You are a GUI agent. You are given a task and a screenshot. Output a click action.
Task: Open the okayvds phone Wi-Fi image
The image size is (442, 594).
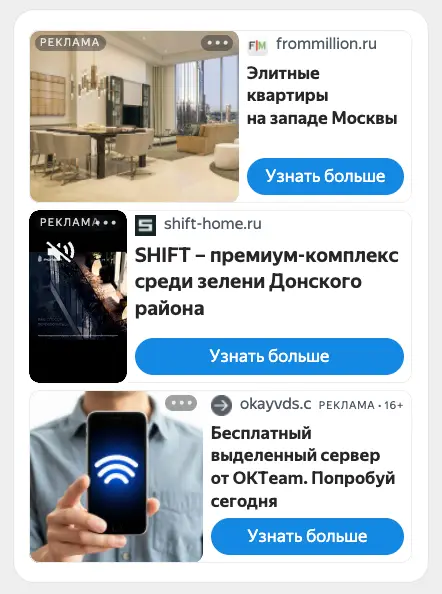(x=116, y=477)
